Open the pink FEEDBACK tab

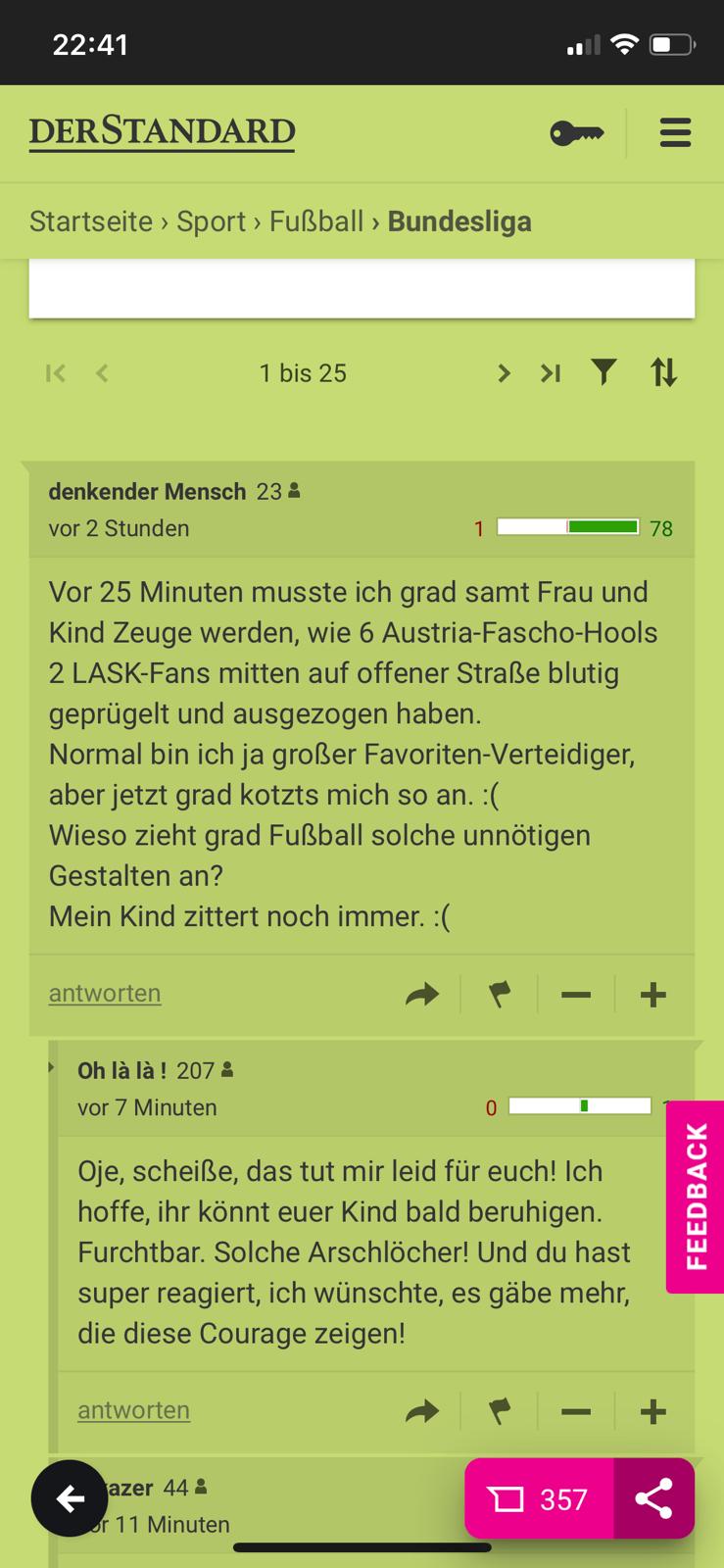[x=696, y=1197]
